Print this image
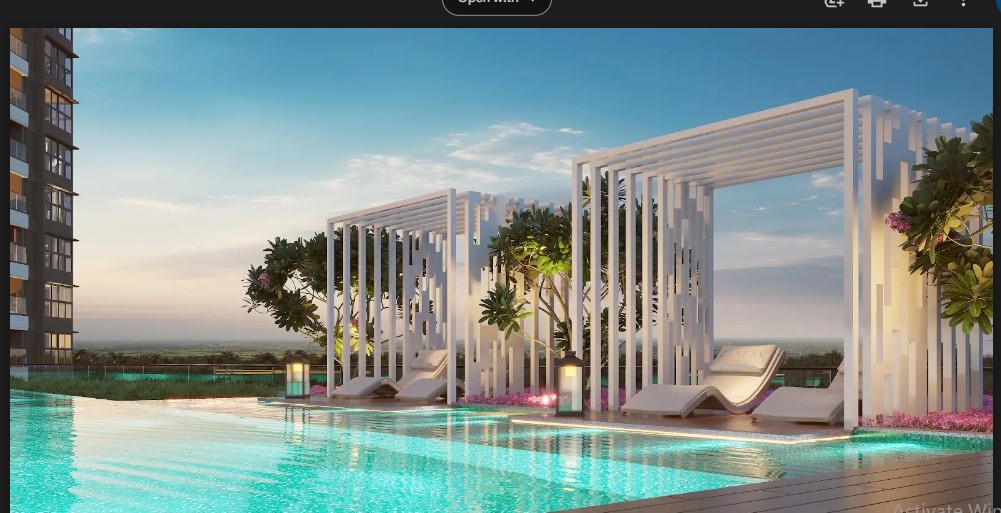 [x=877, y=3]
